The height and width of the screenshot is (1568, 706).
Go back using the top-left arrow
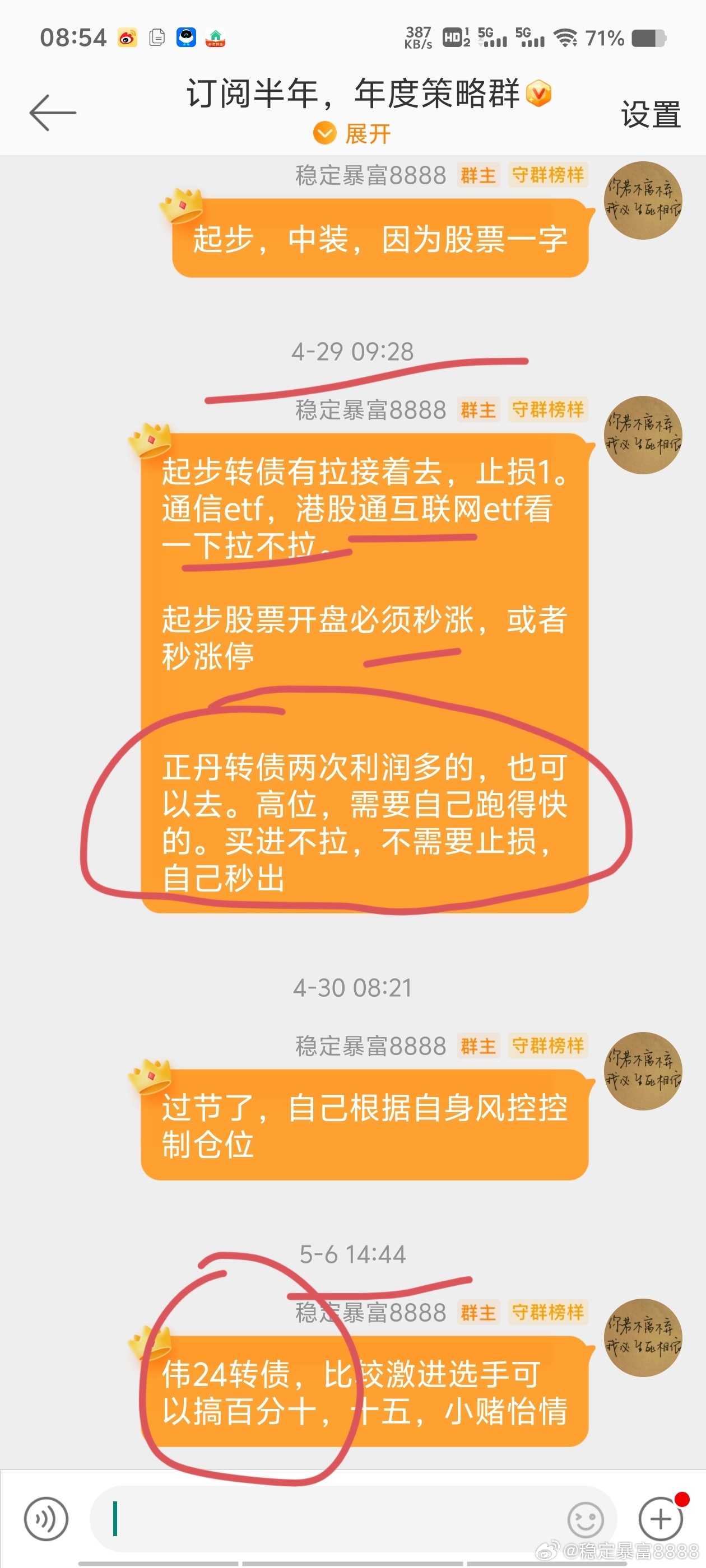tap(52, 113)
